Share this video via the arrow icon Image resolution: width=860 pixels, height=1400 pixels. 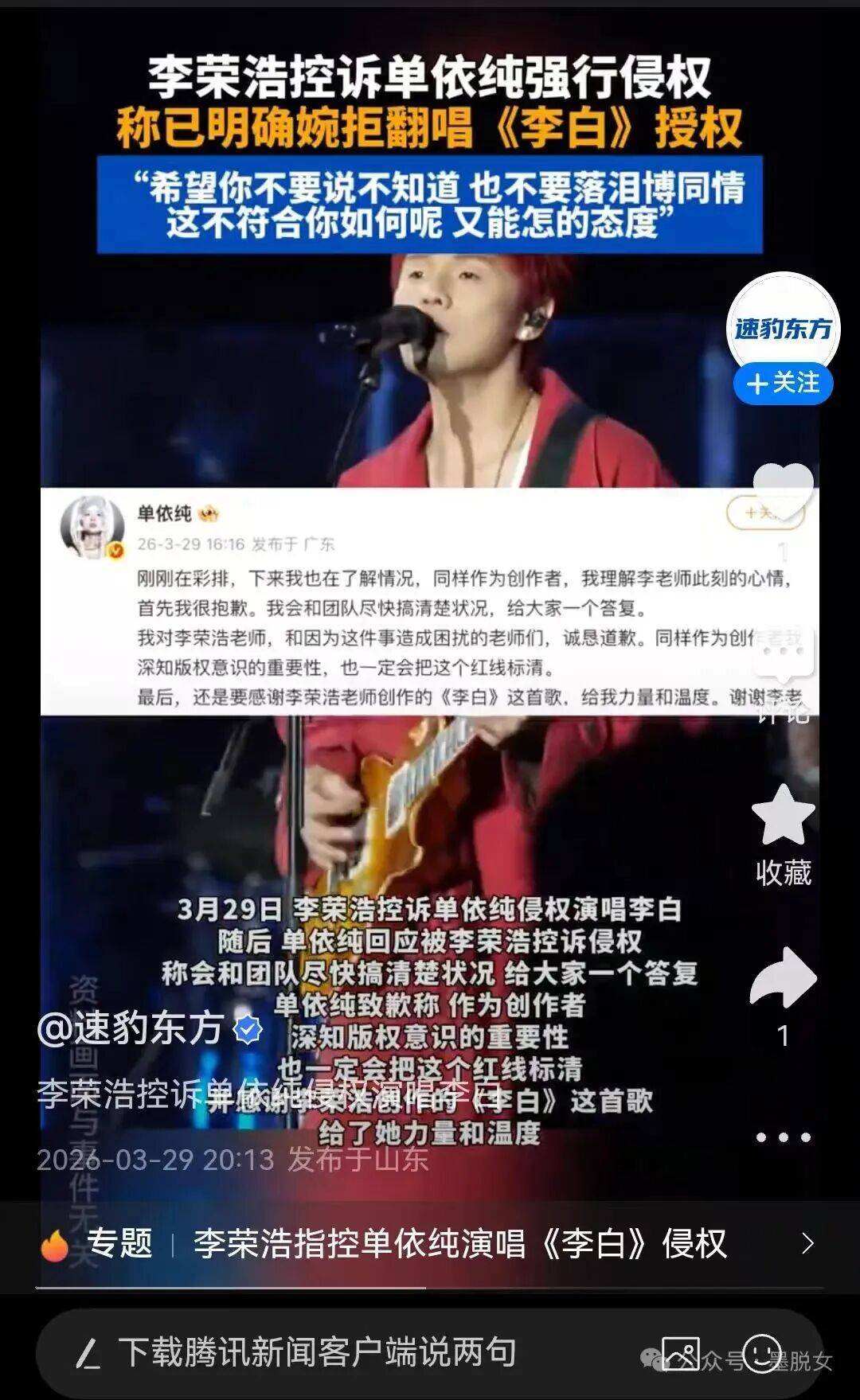(783, 979)
